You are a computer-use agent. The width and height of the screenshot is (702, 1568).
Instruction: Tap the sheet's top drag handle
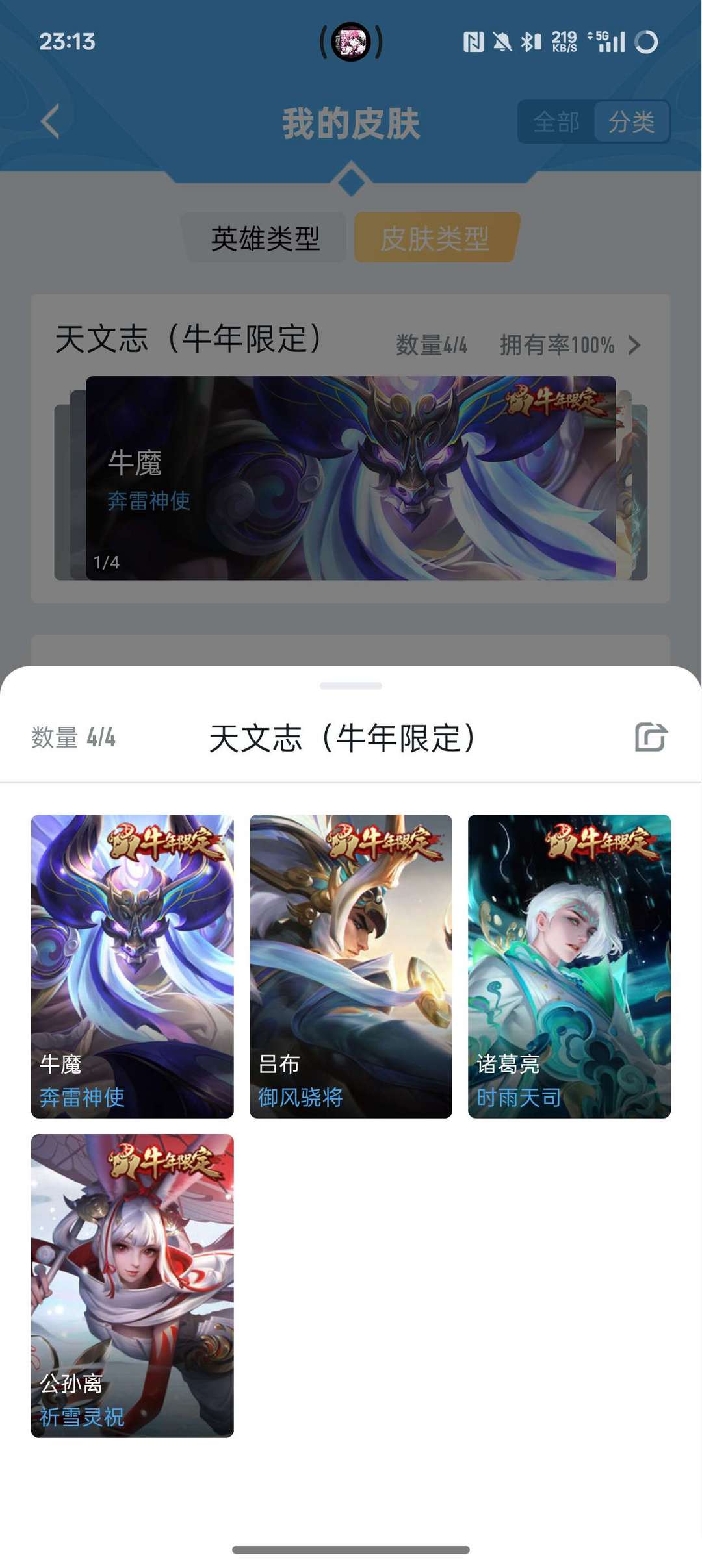(351, 685)
